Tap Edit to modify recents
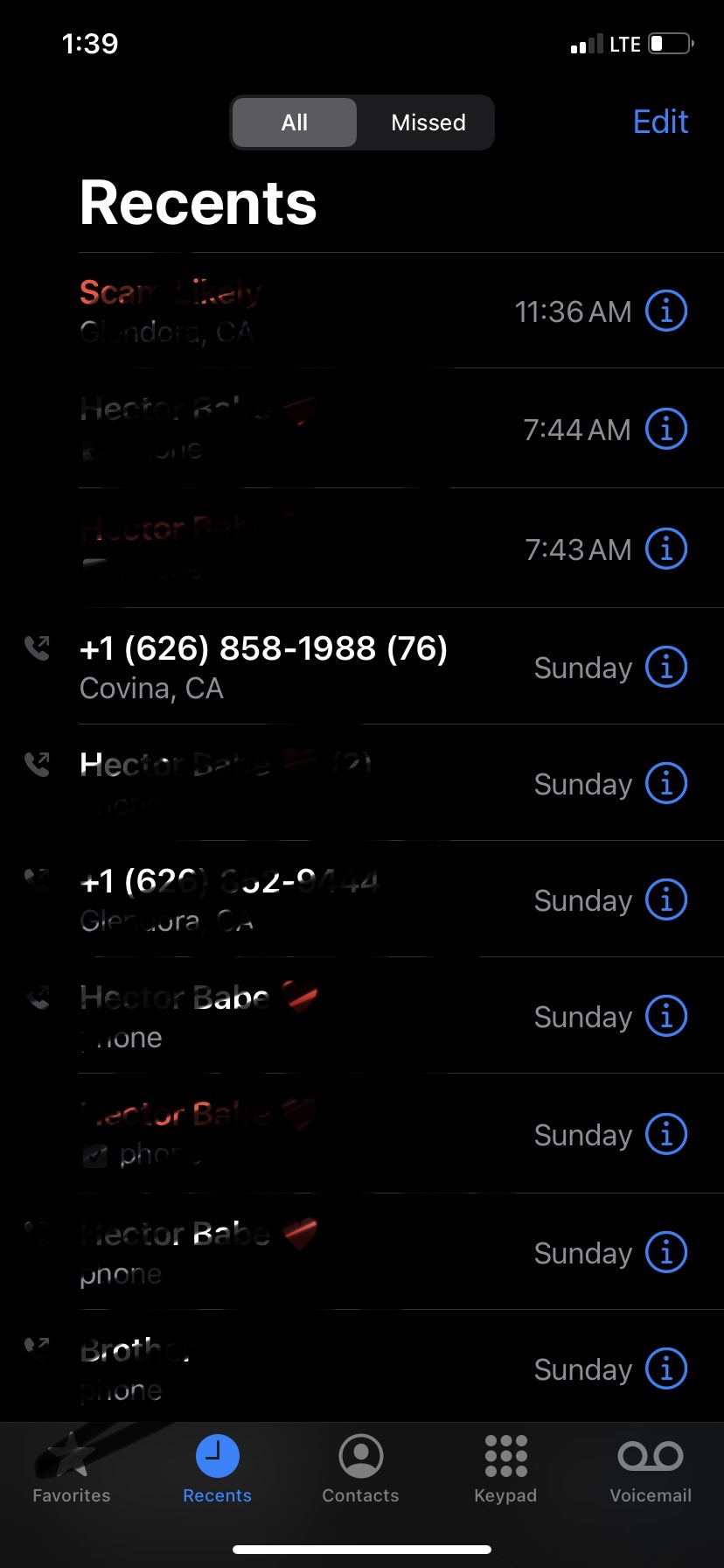Viewport: 724px width, 1568px height. [660, 122]
